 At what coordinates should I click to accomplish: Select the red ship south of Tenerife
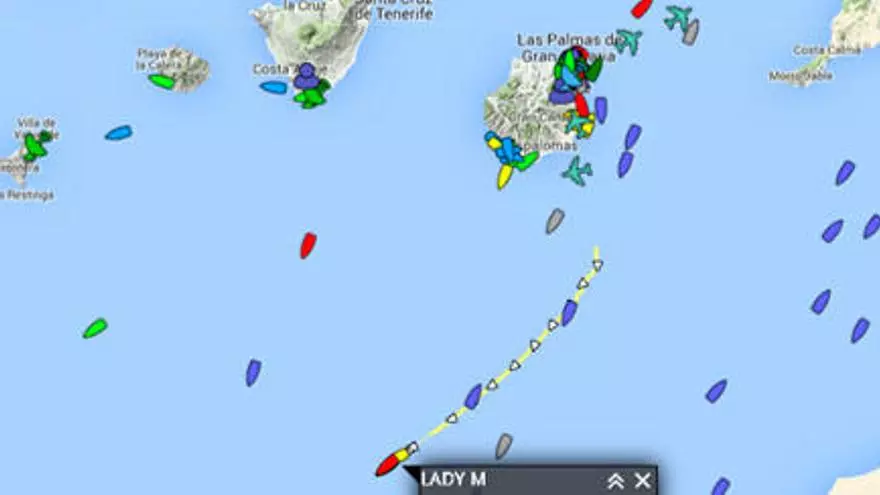click(x=308, y=245)
